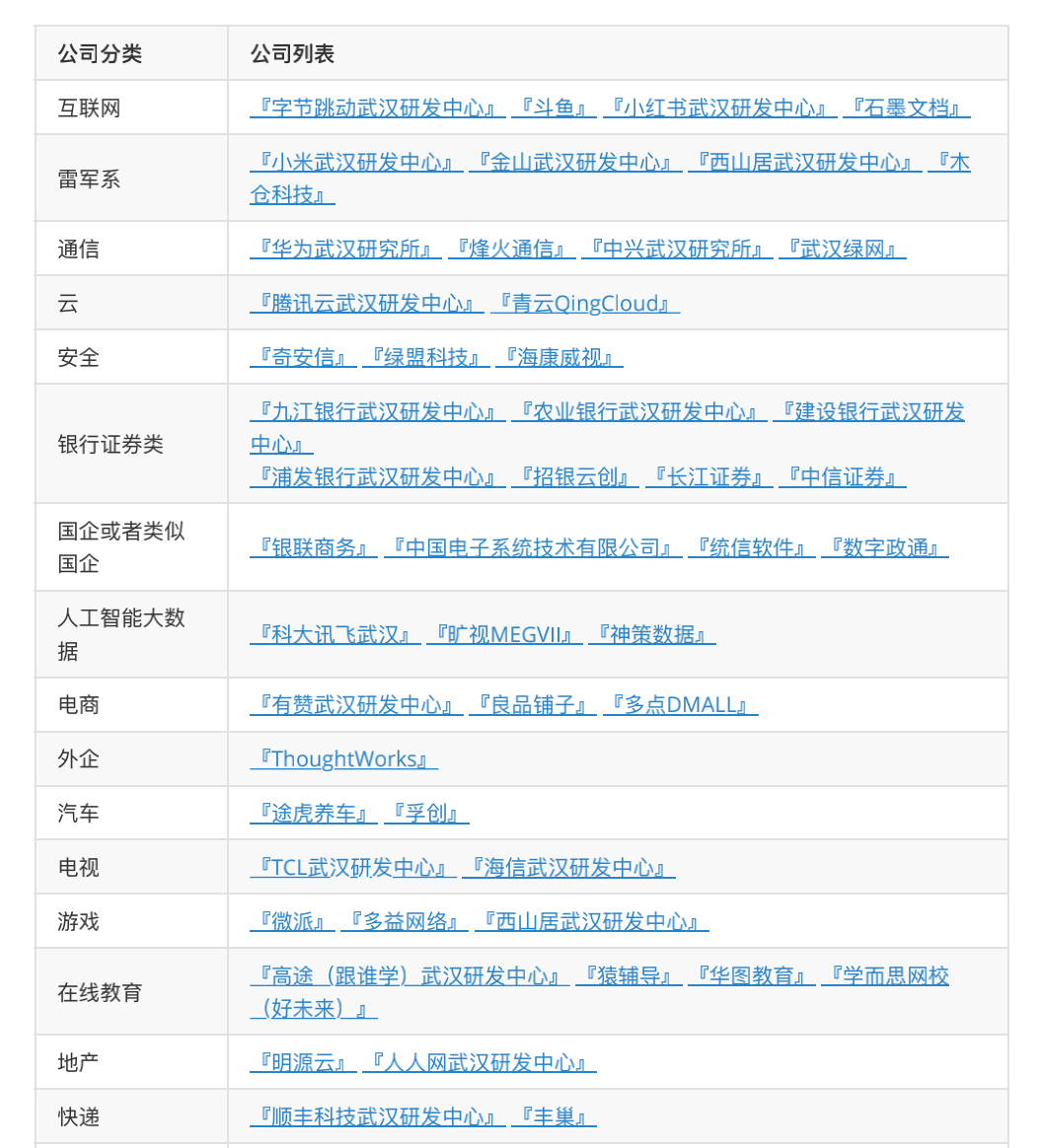Open the 字节跳动武汉研发中心 link
The image size is (1040, 1148).
(x=377, y=108)
